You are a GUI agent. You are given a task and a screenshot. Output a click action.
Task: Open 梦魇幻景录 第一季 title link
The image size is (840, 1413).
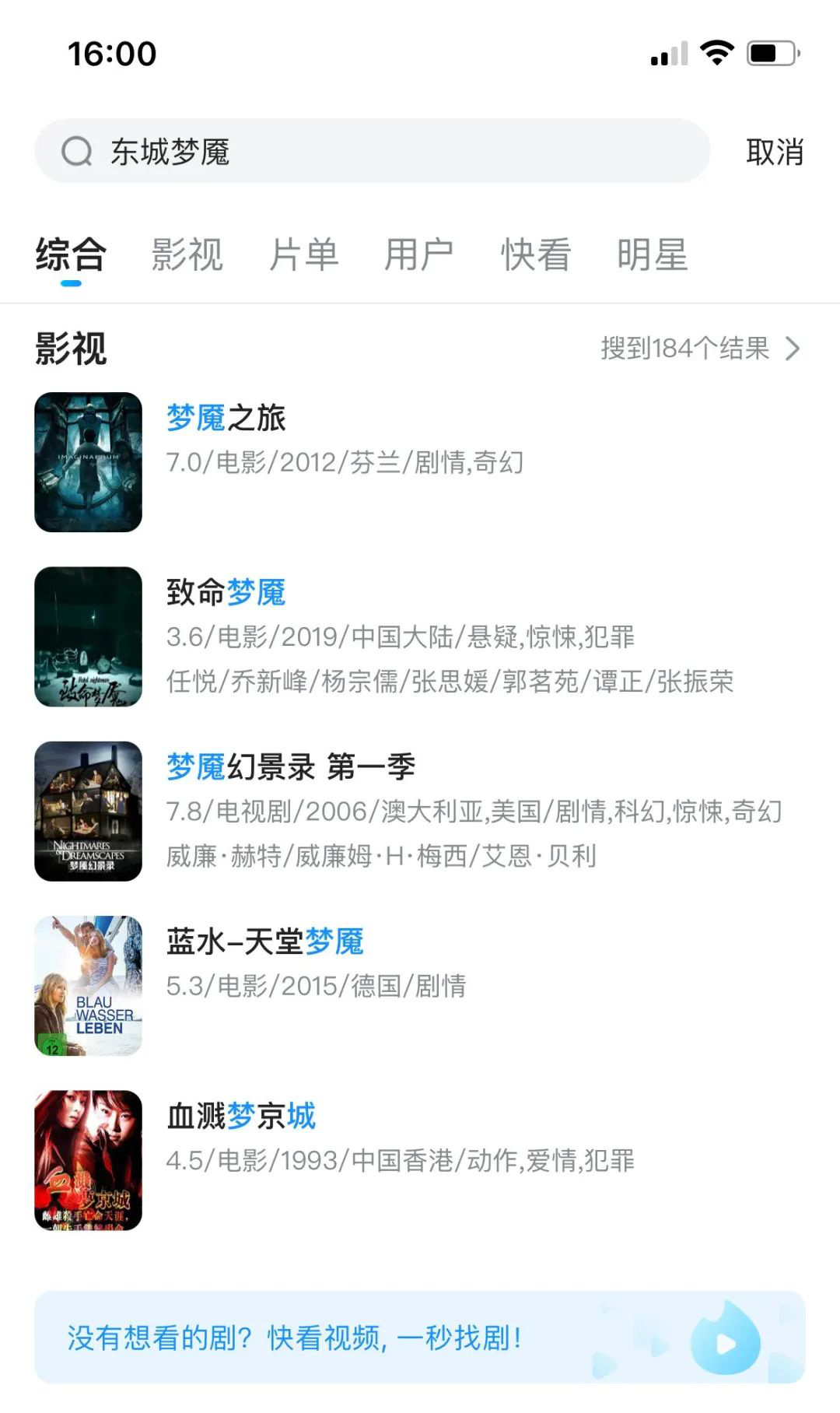291,766
